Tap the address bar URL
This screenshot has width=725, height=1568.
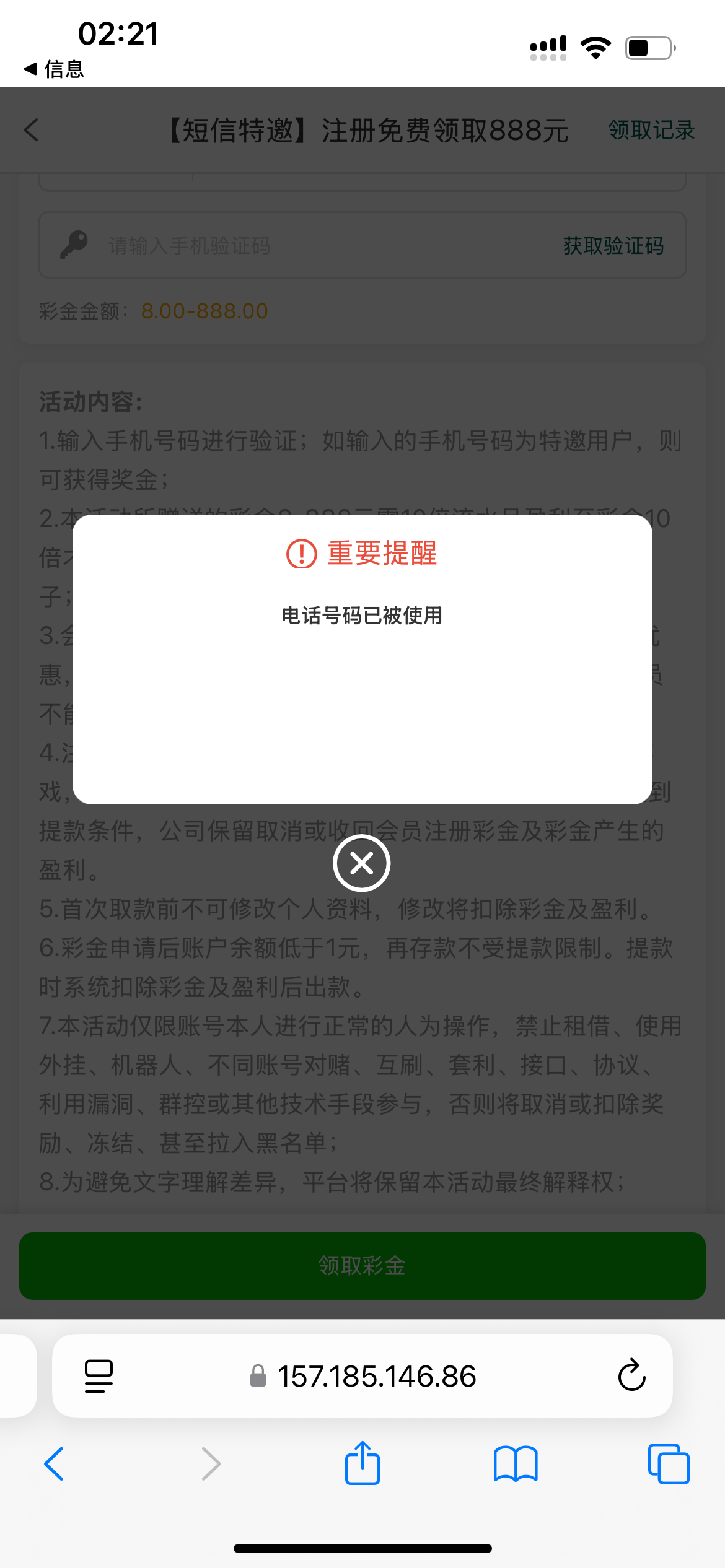[x=376, y=1375]
